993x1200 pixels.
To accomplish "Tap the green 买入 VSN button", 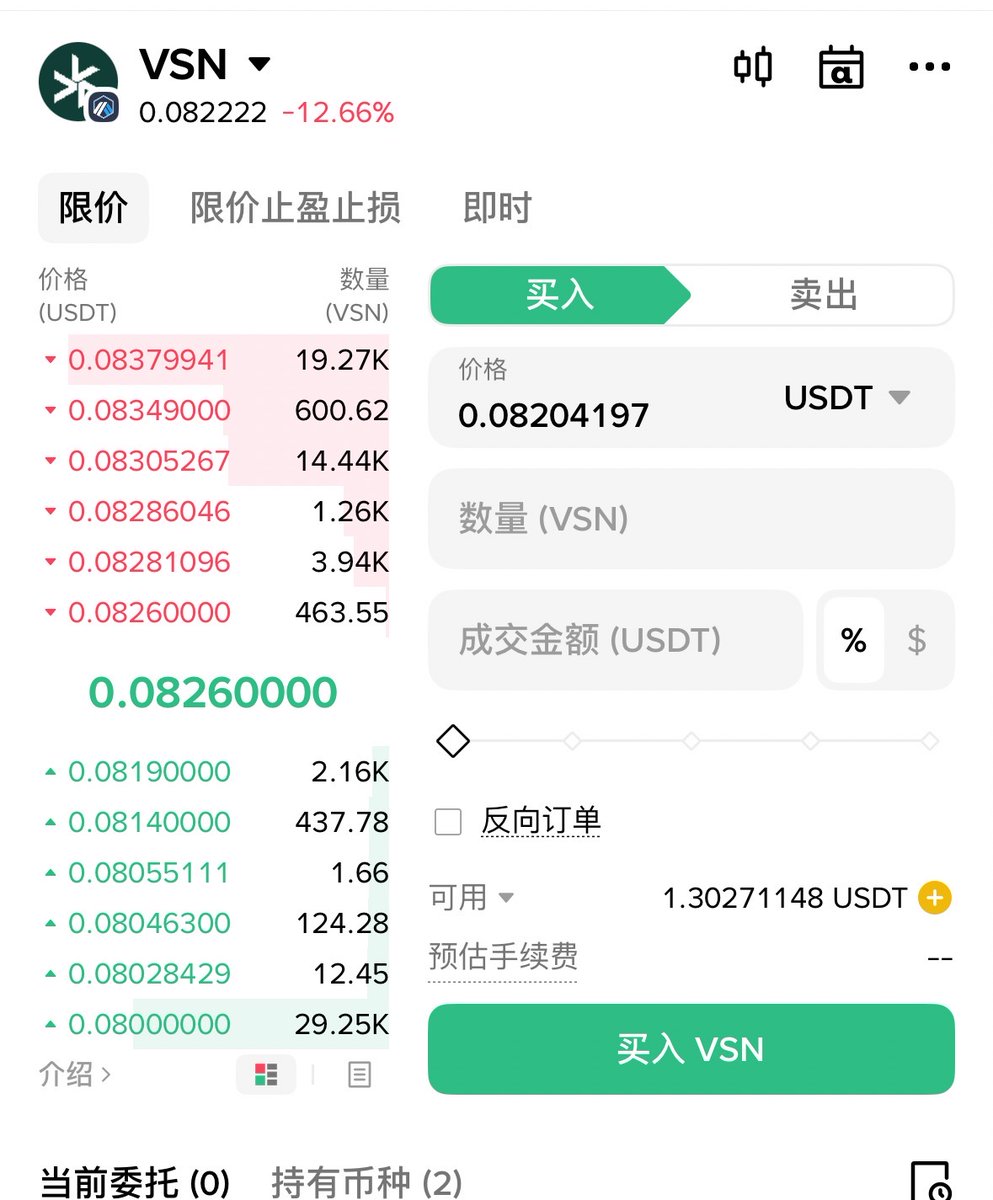I will click(x=690, y=1049).
